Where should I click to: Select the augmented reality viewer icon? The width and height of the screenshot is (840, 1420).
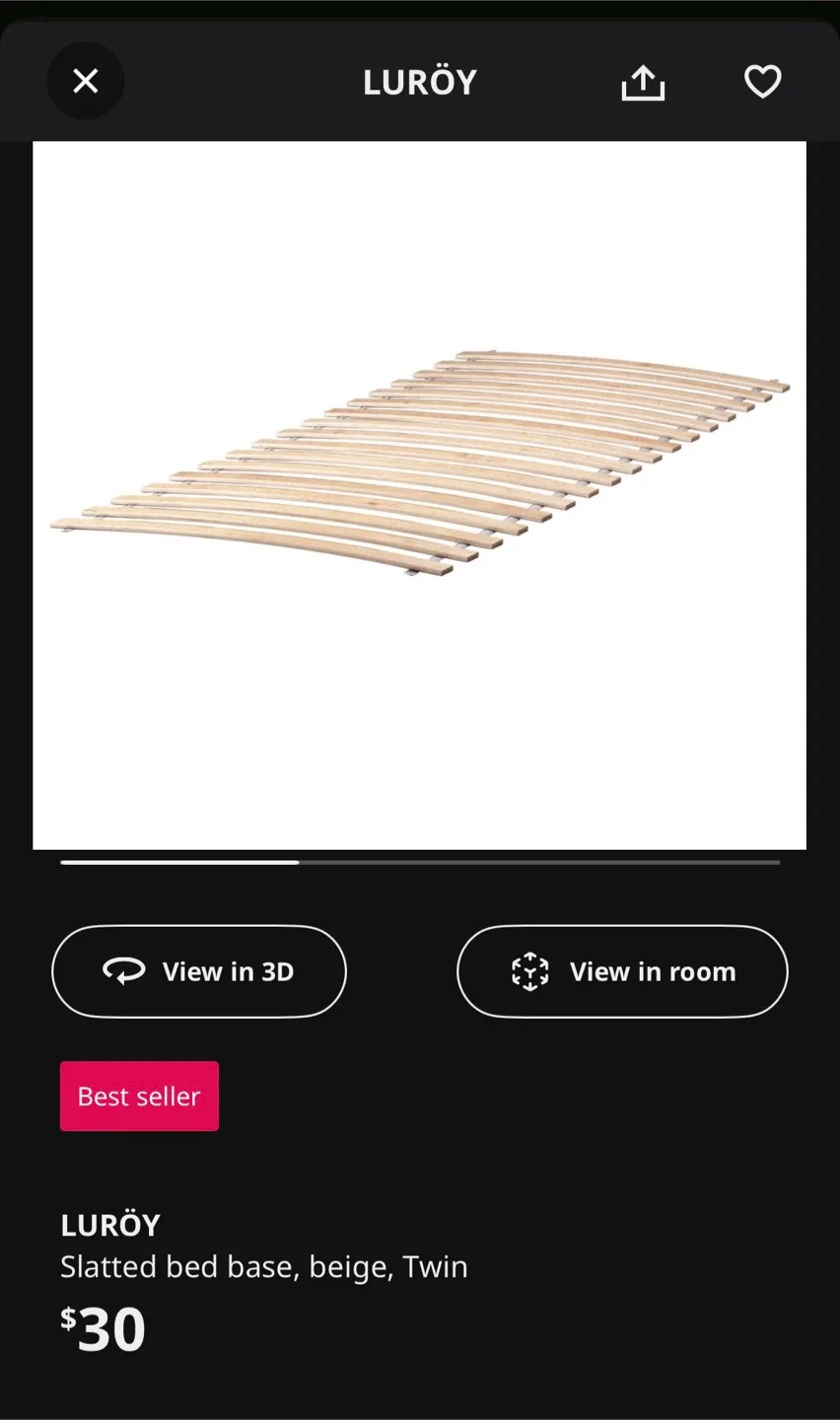pos(530,971)
